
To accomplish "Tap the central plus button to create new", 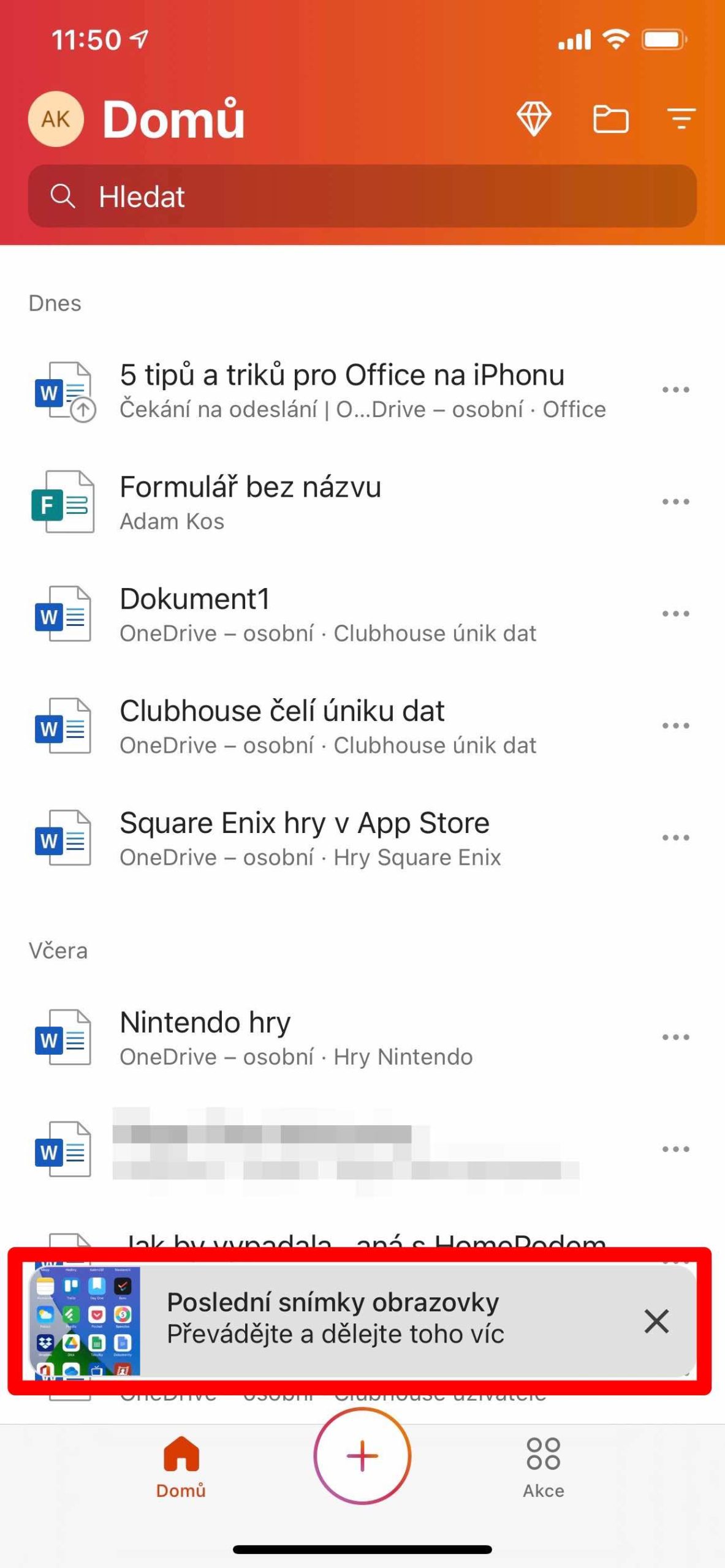I will 362,1456.
